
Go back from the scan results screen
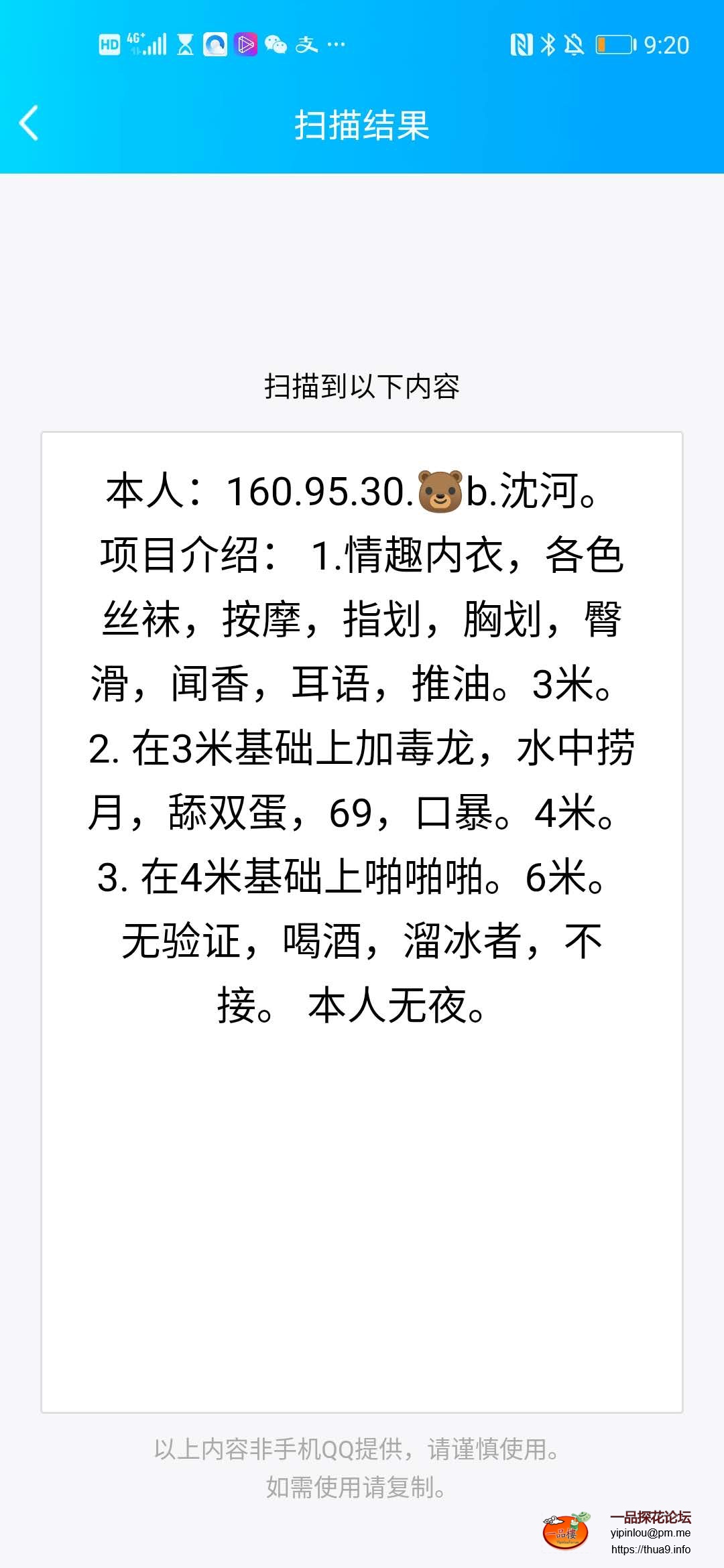tap(29, 123)
